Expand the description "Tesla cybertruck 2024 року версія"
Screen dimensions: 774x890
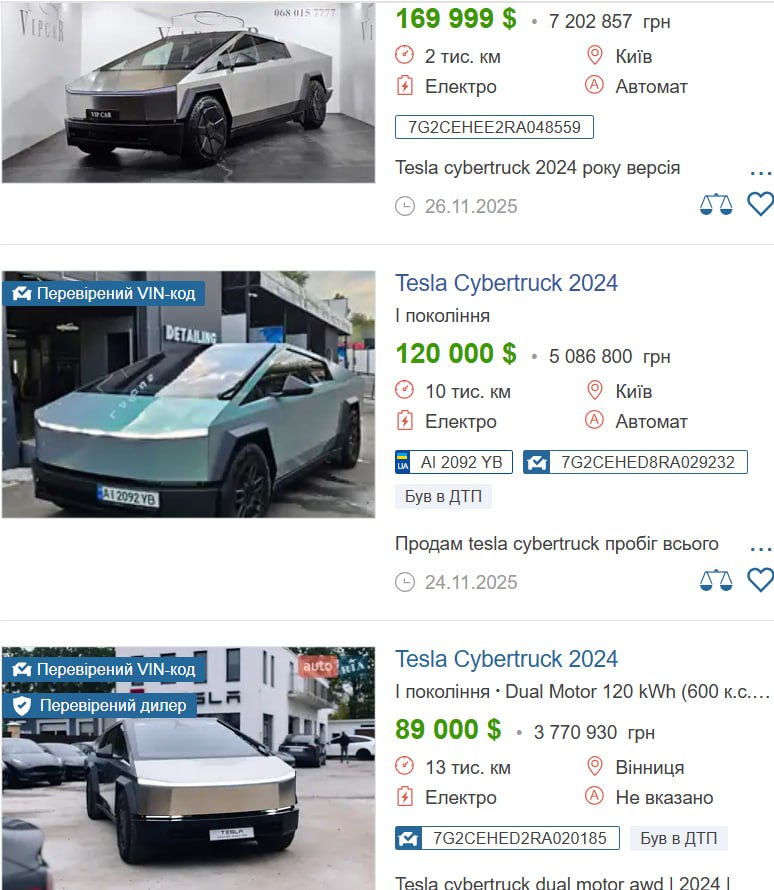click(x=760, y=170)
